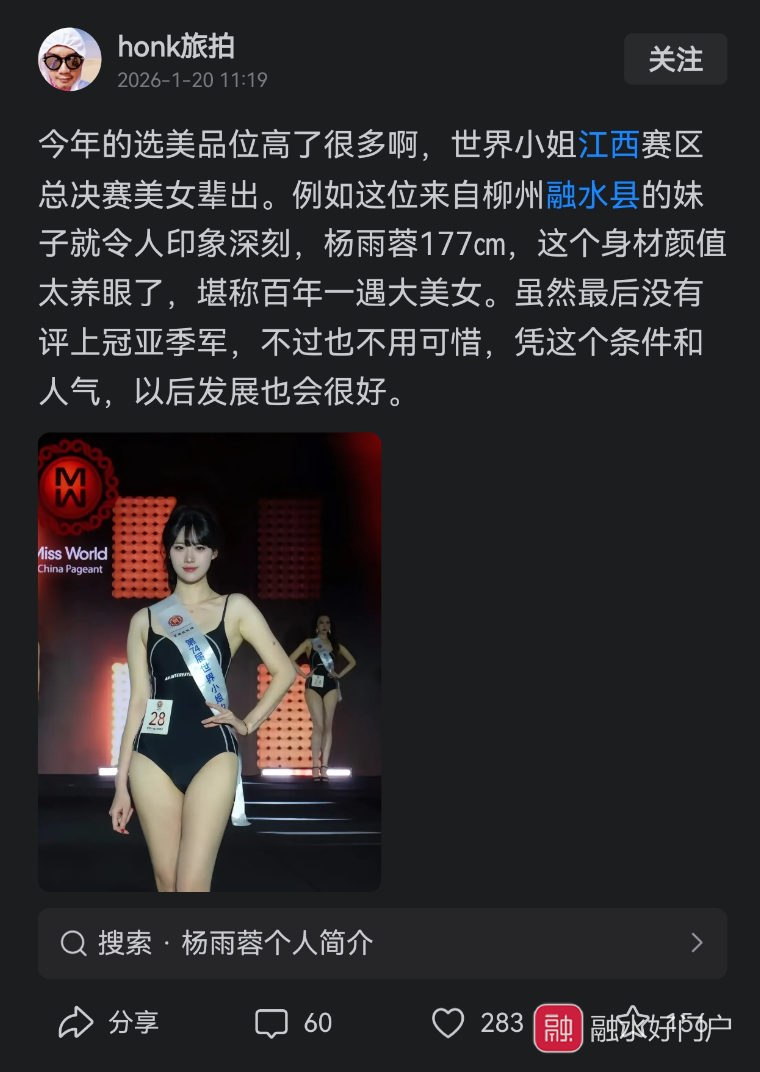Open honk旅拍's profile avatar
The width and height of the screenshot is (760, 1072).
(69, 60)
